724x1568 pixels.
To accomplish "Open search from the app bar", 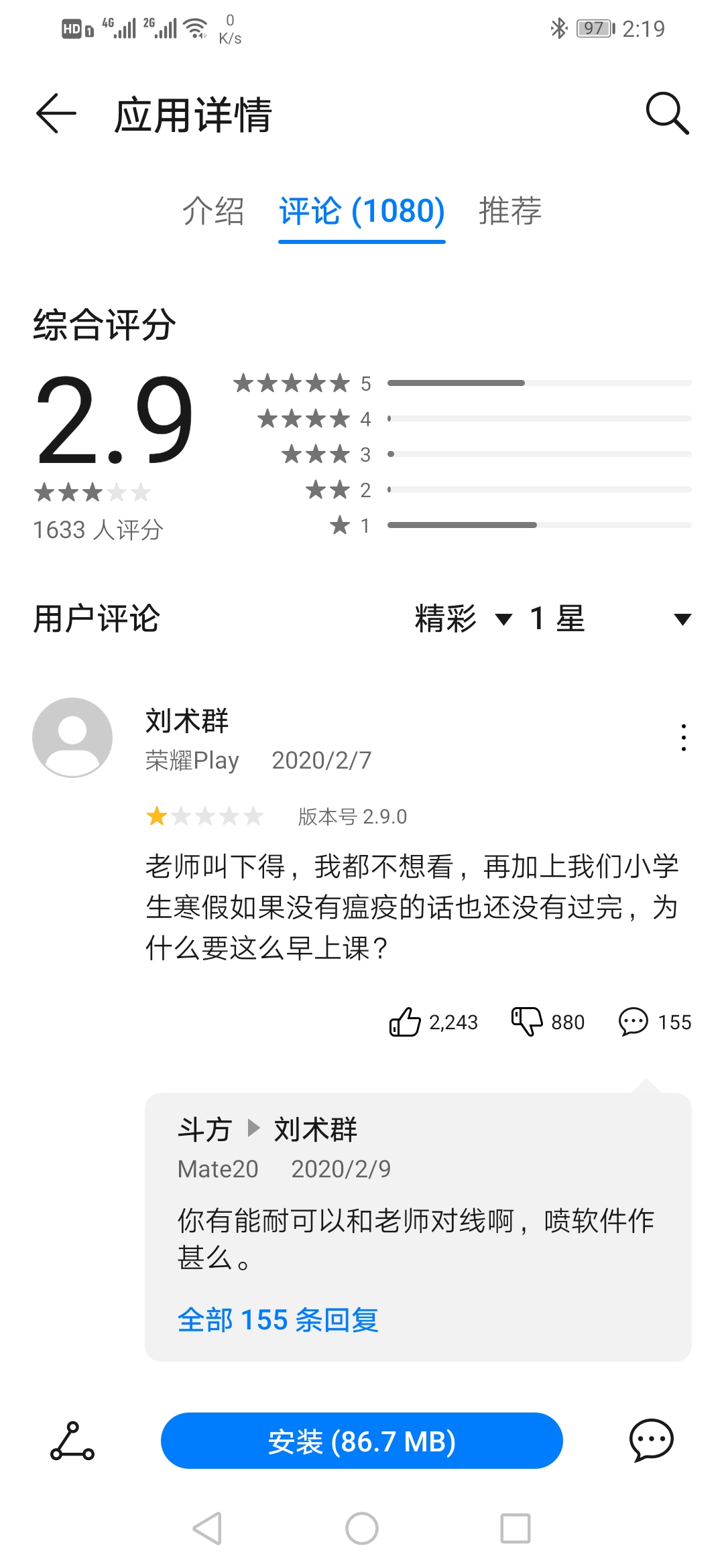I will tap(667, 113).
